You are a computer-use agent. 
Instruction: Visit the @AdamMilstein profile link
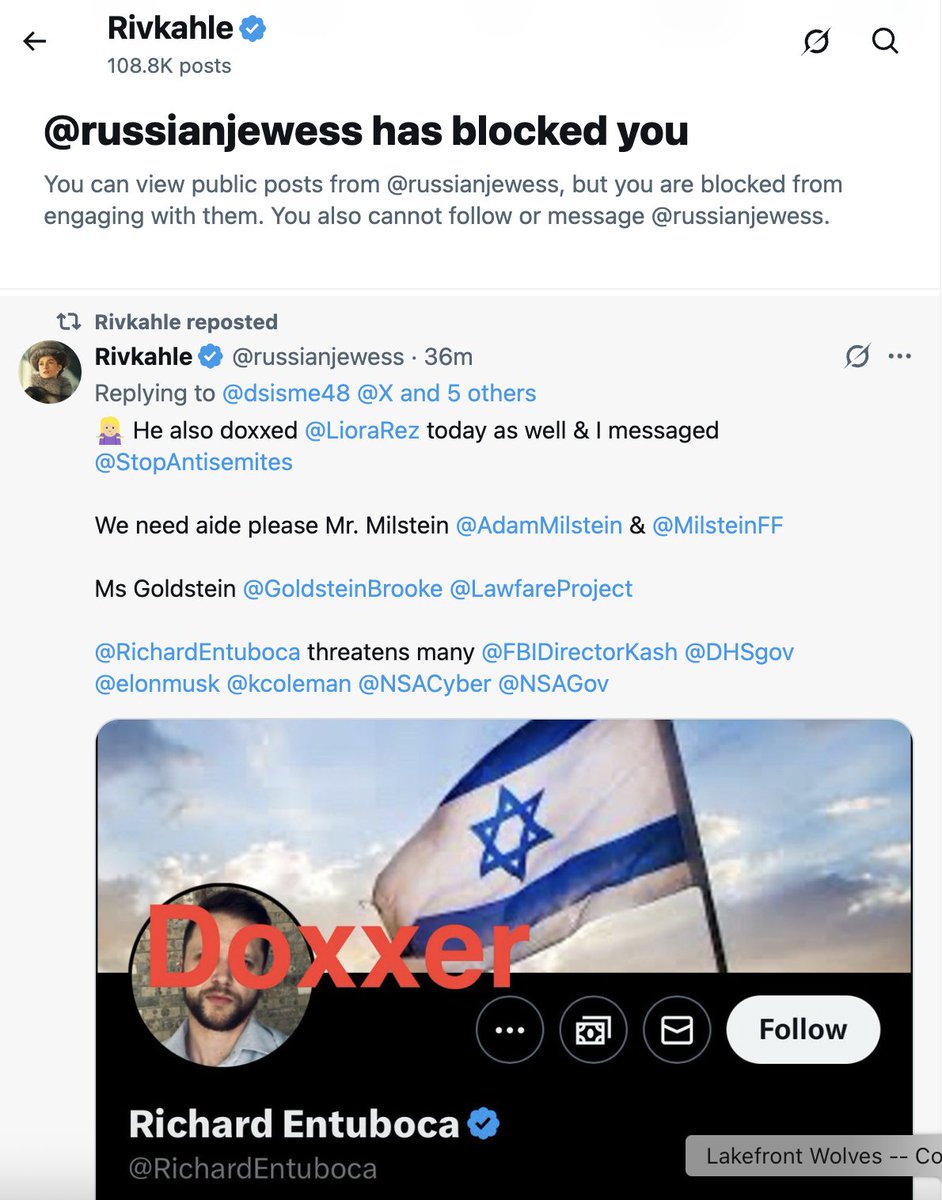(539, 524)
